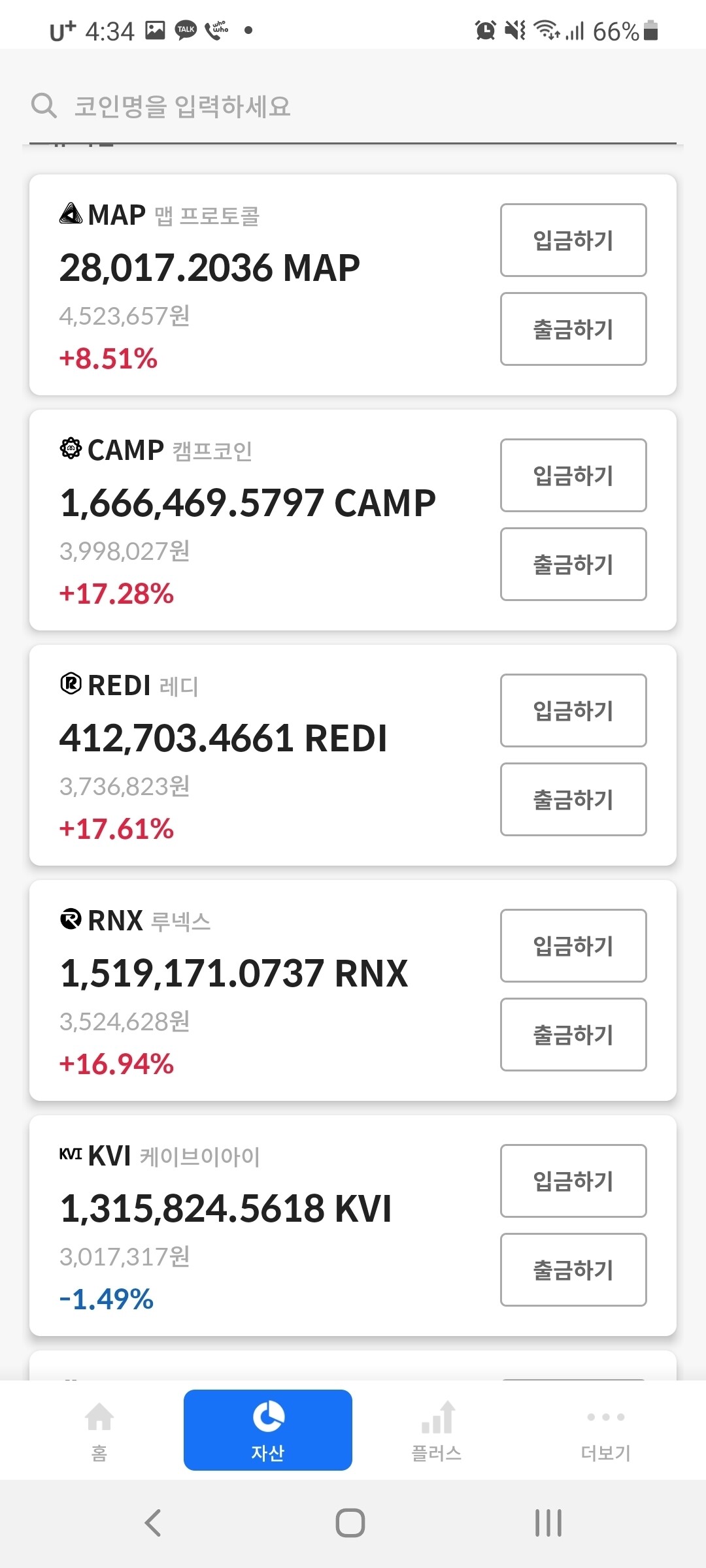
Task: Show recent apps from the navigation bar
Action: (548, 1523)
